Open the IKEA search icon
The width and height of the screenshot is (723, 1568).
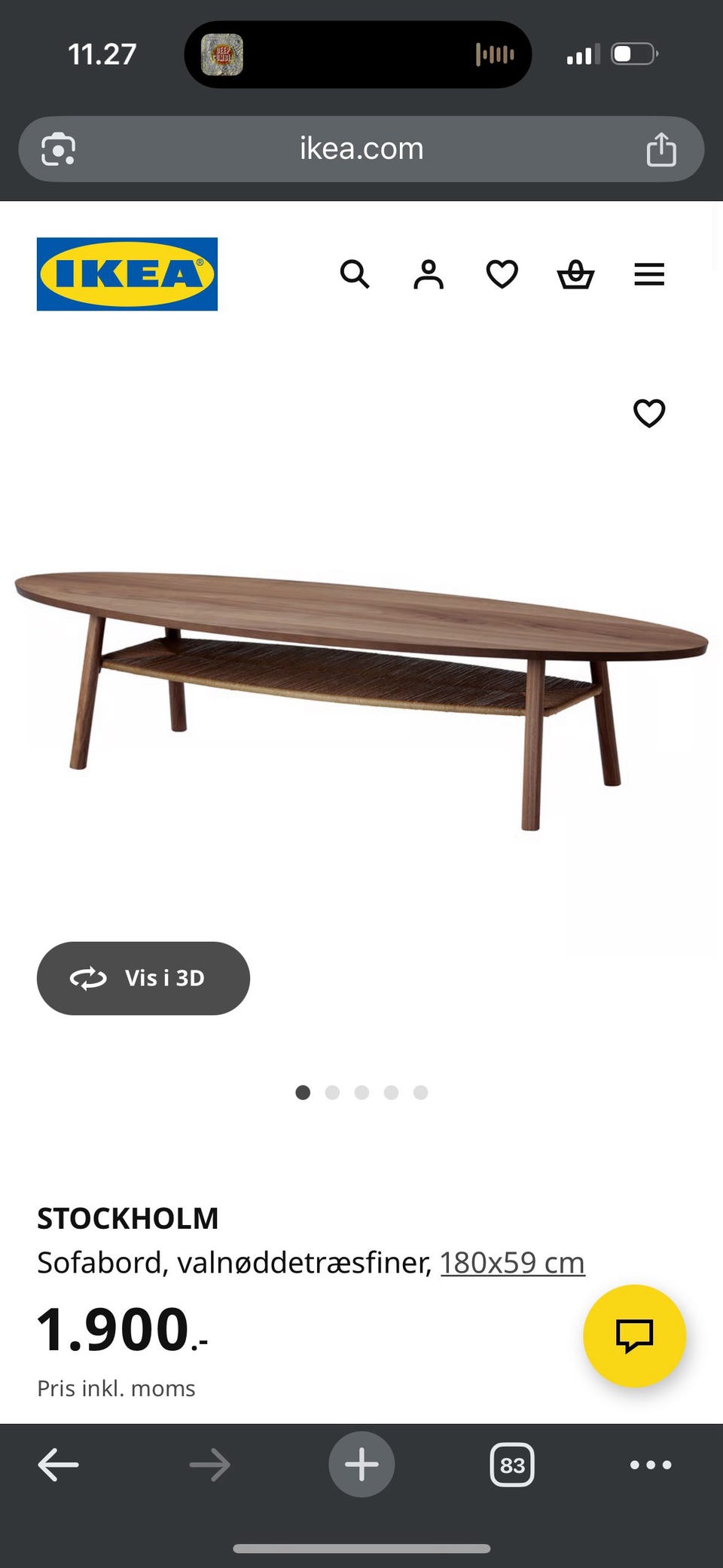pyautogui.click(x=355, y=274)
